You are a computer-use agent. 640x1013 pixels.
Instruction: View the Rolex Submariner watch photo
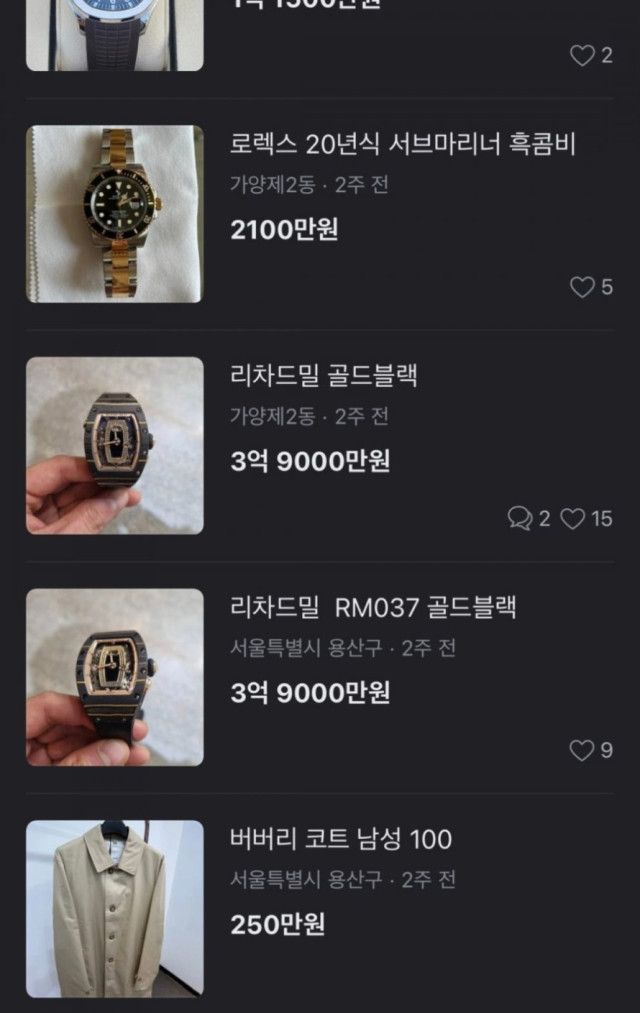click(x=115, y=214)
